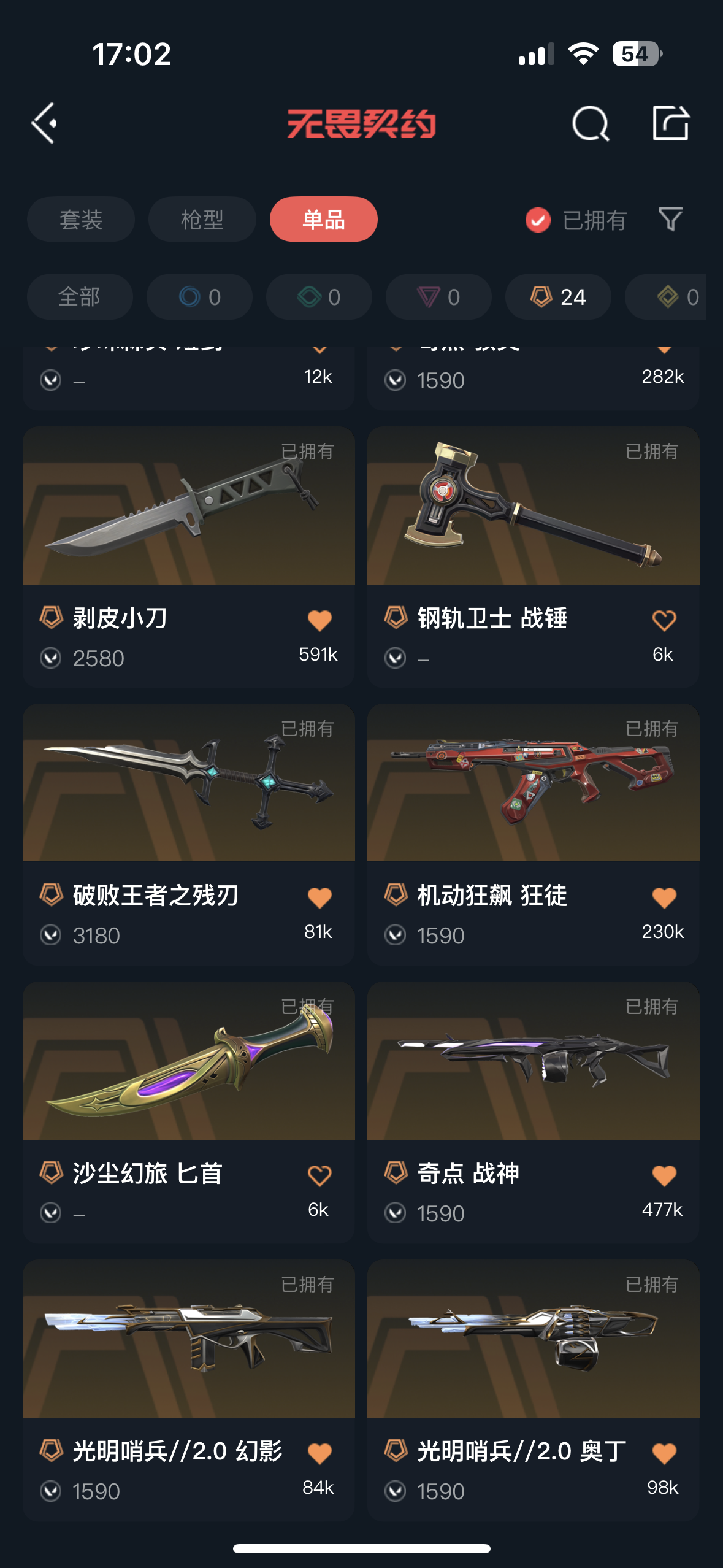Open the filter funnel icon
Image resolution: width=723 pixels, height=1568 pixels.
(670, 220)
